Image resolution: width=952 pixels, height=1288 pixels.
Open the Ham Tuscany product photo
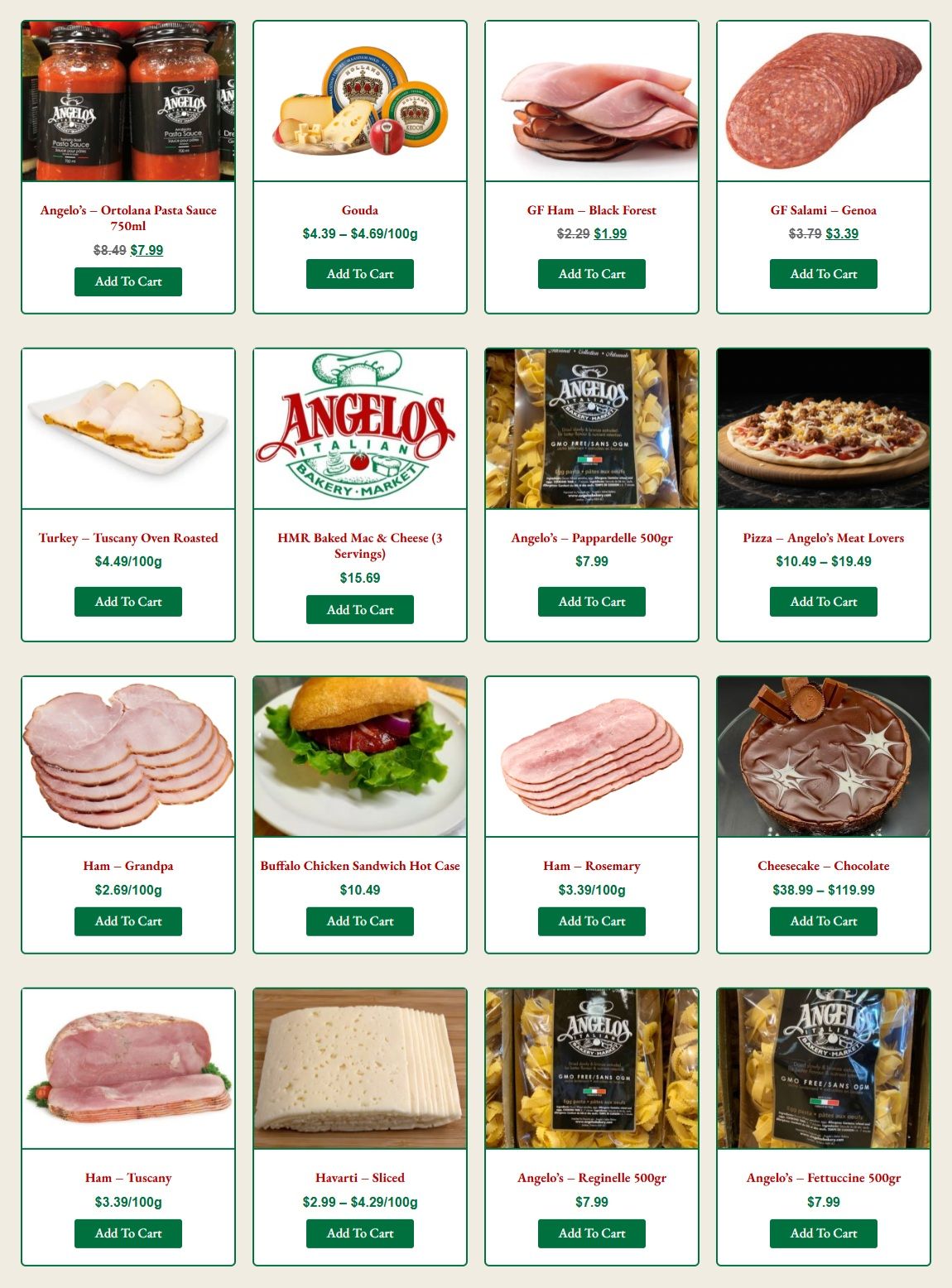click(x=128, y=1069)
